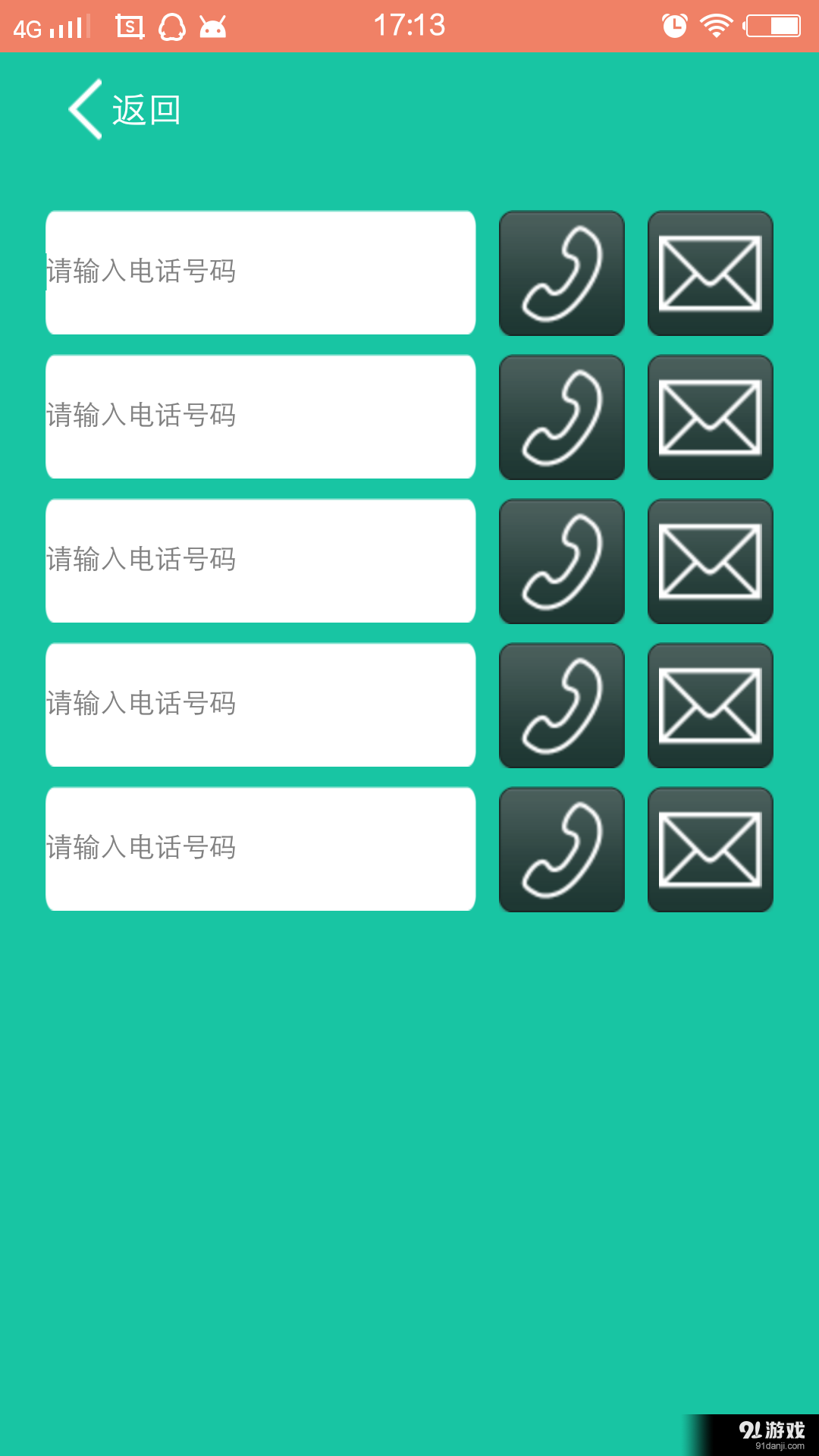Tap the phone call icon in the second row
This screenshot has width=819, height=1456.
pos(561,417)
